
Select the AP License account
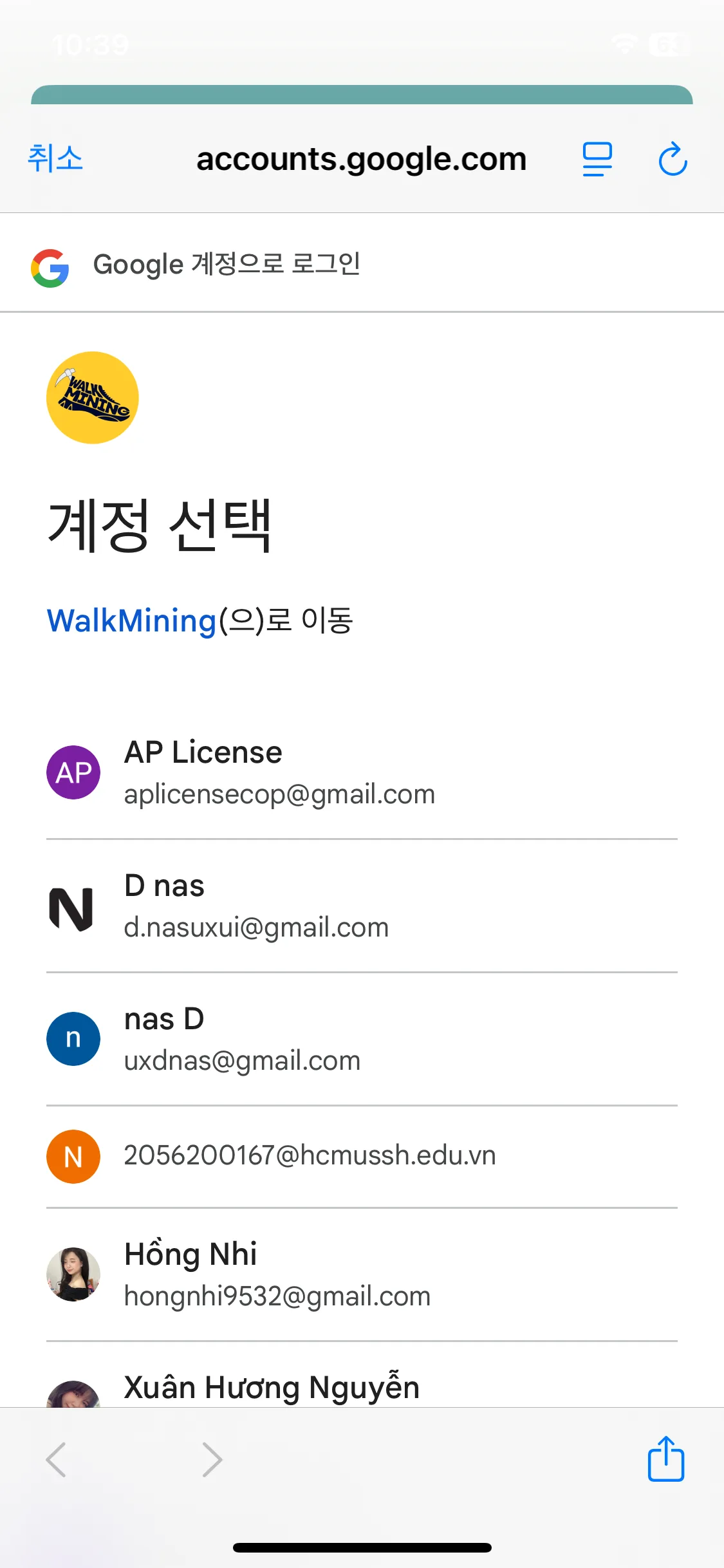pos(362,772)
